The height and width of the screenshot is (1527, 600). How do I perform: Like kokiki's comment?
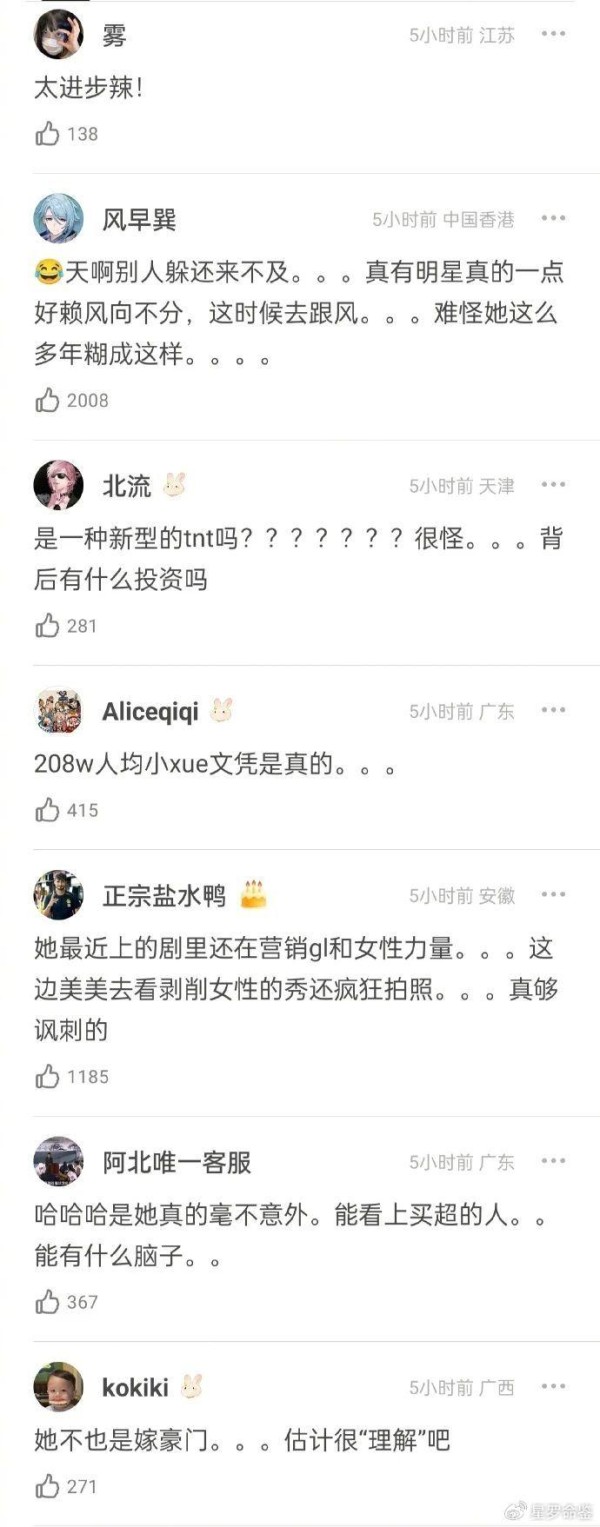[48, 1486]
